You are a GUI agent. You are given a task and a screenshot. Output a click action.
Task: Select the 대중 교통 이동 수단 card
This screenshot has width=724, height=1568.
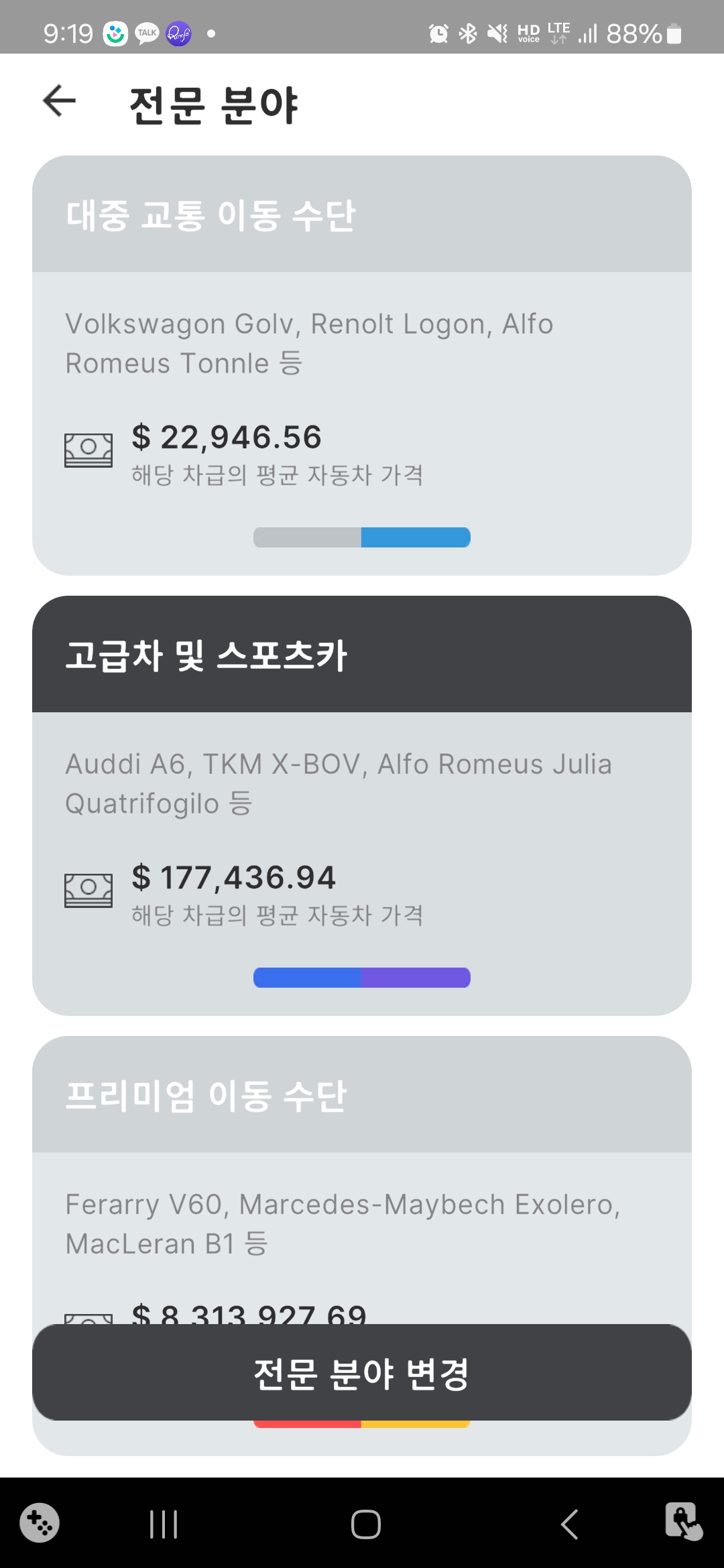[x=362, y=365]
